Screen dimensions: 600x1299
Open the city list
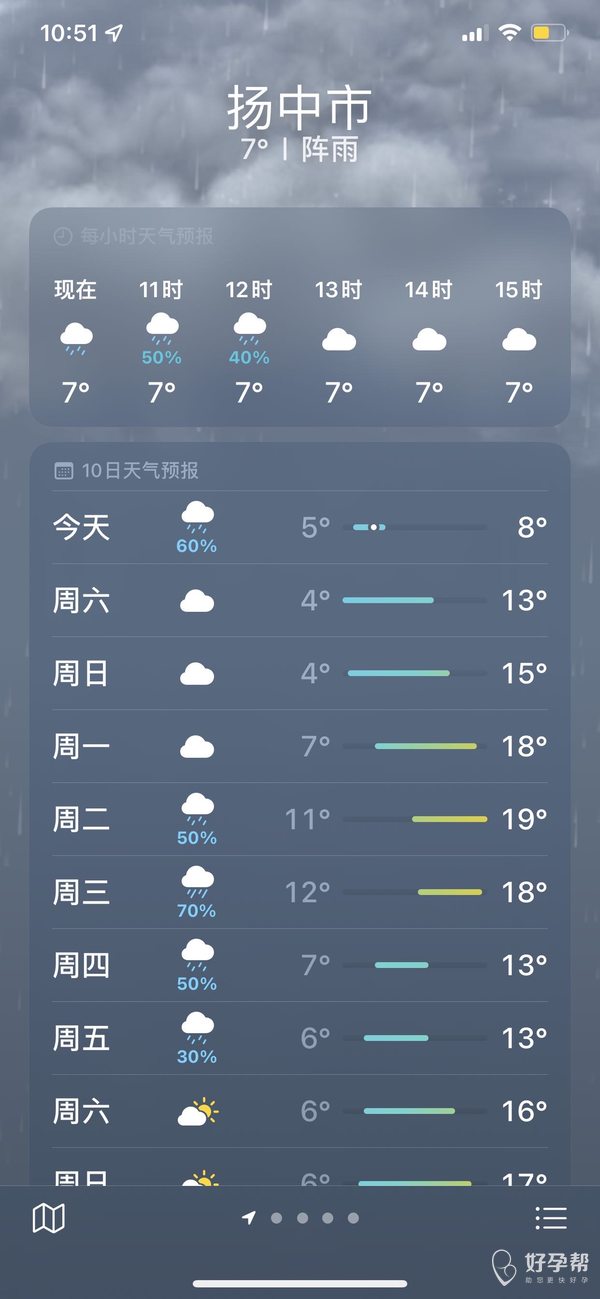550,1217
